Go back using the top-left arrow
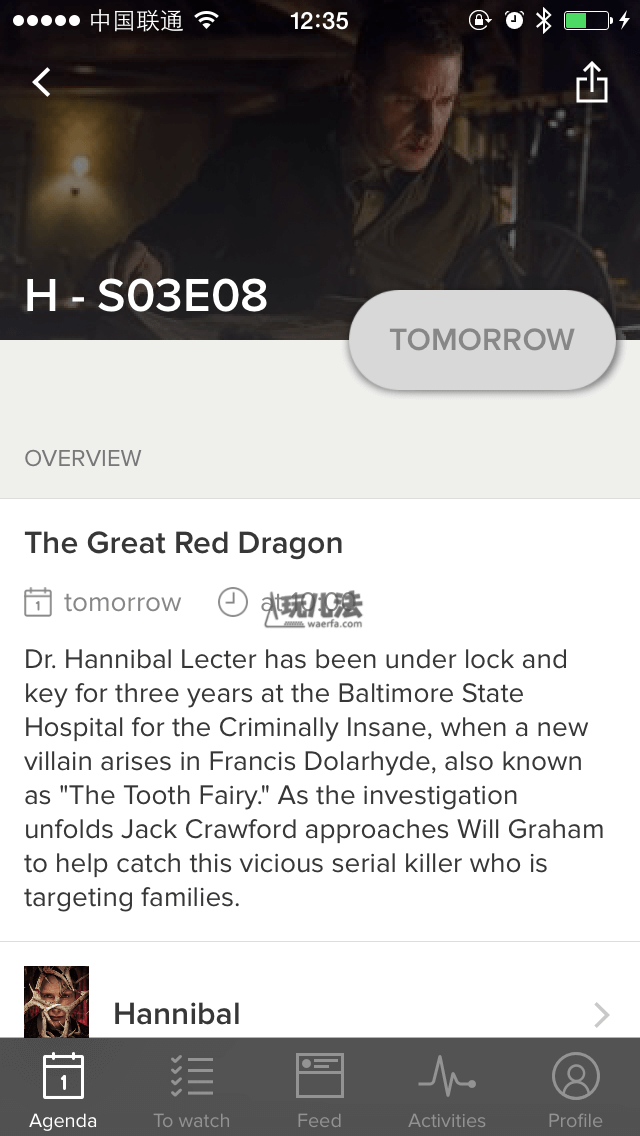This screenshot has height=1136, width=640. 42,82
